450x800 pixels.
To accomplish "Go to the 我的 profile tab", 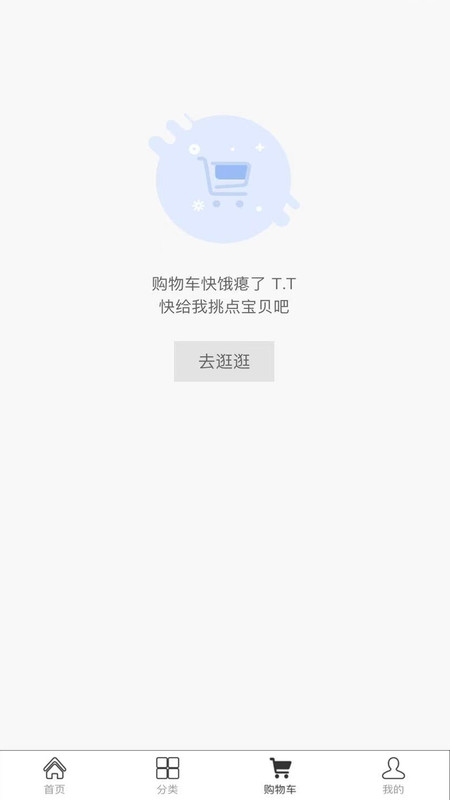I will pos(393,775).
